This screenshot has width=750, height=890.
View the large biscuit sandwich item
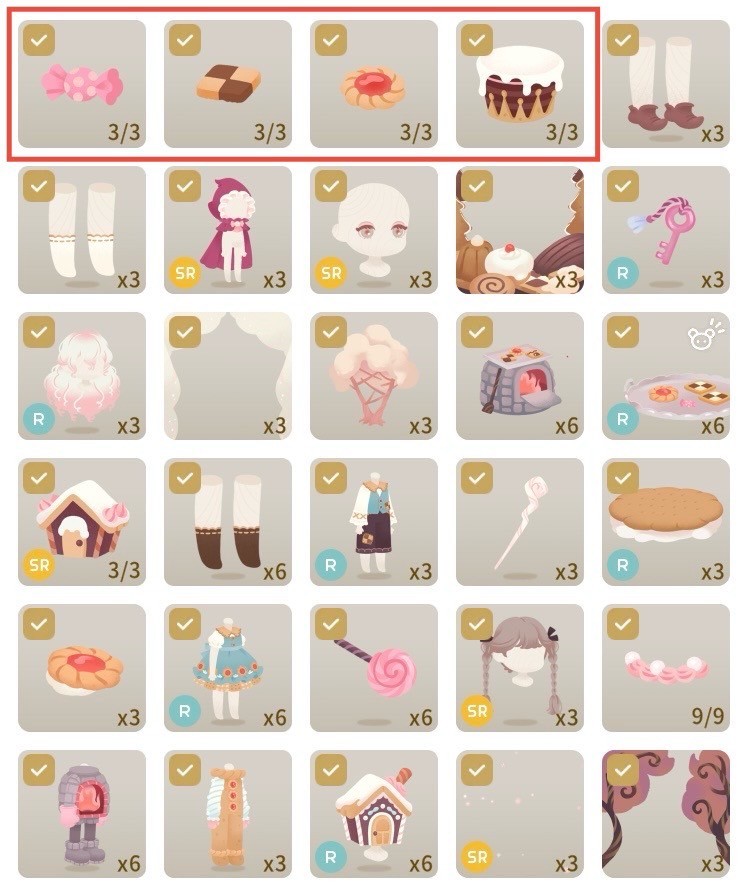664,522
